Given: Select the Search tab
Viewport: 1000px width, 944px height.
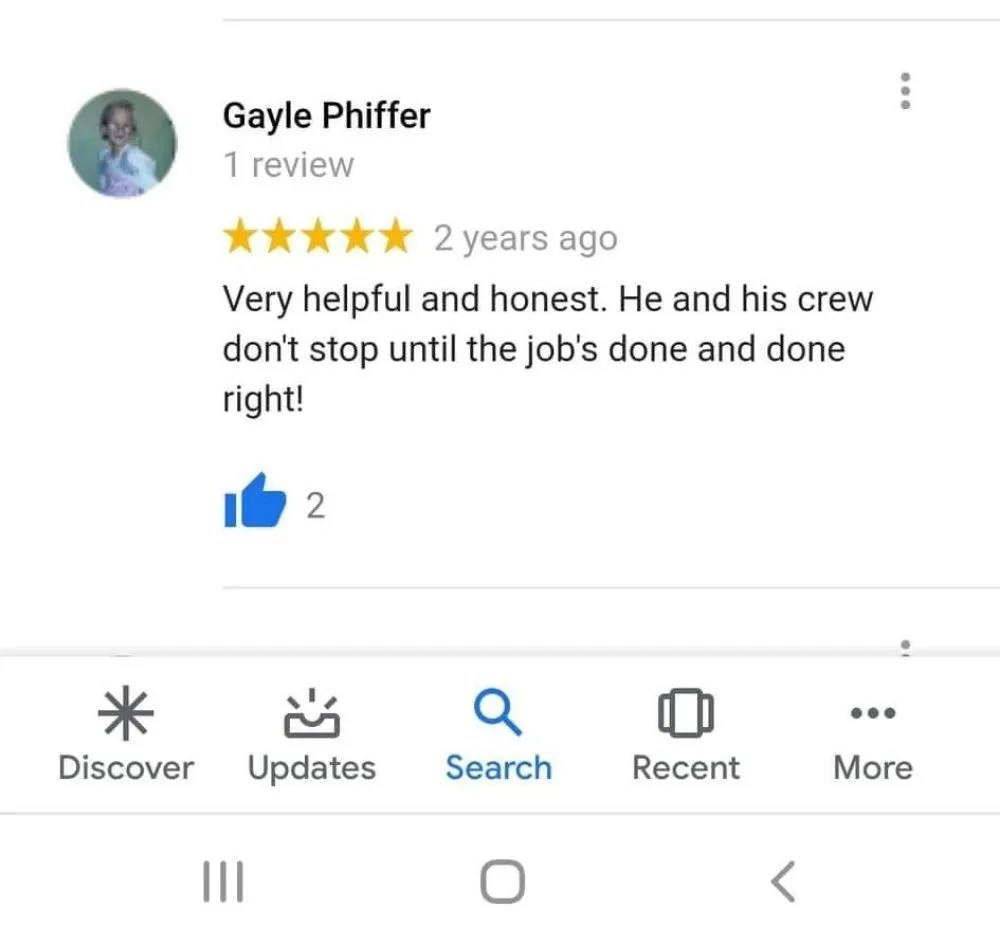Looking at the screenshot, I should pyautogui.click(x=498, y=738).
